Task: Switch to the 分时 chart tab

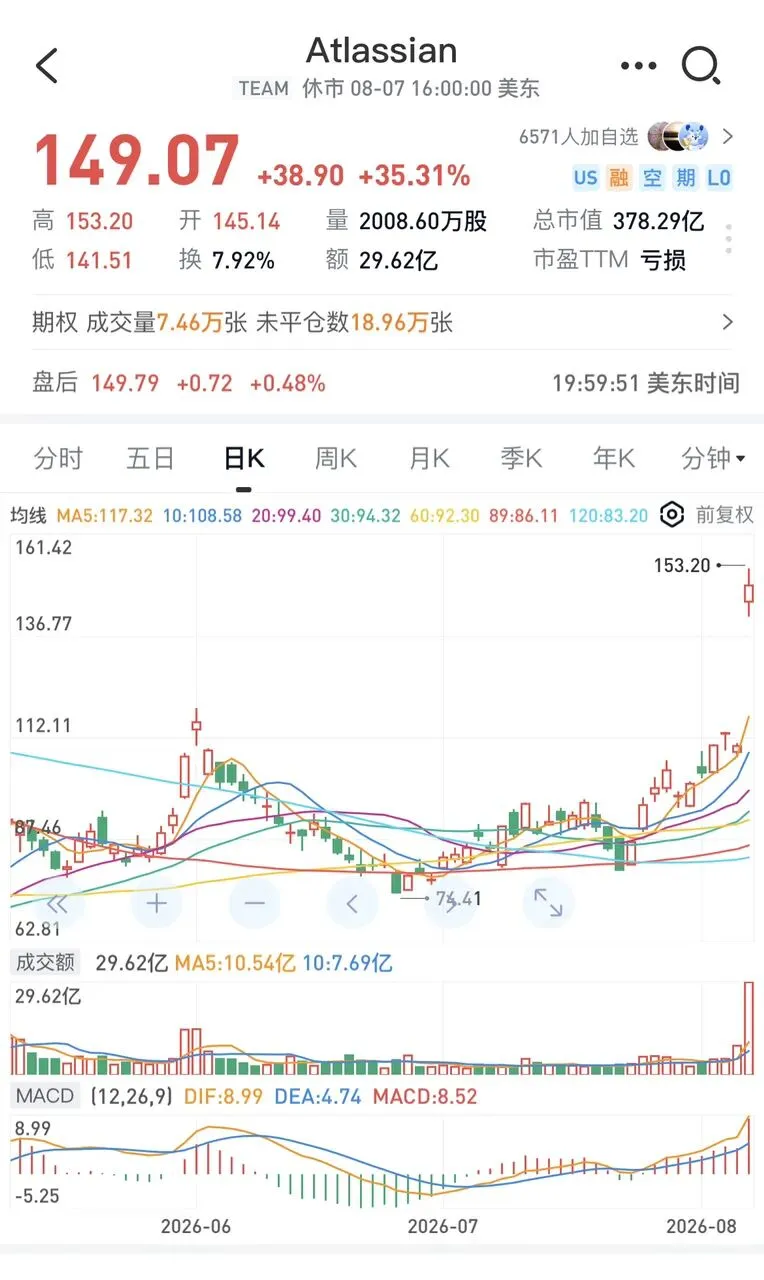Action: click(x=58, y=459)
